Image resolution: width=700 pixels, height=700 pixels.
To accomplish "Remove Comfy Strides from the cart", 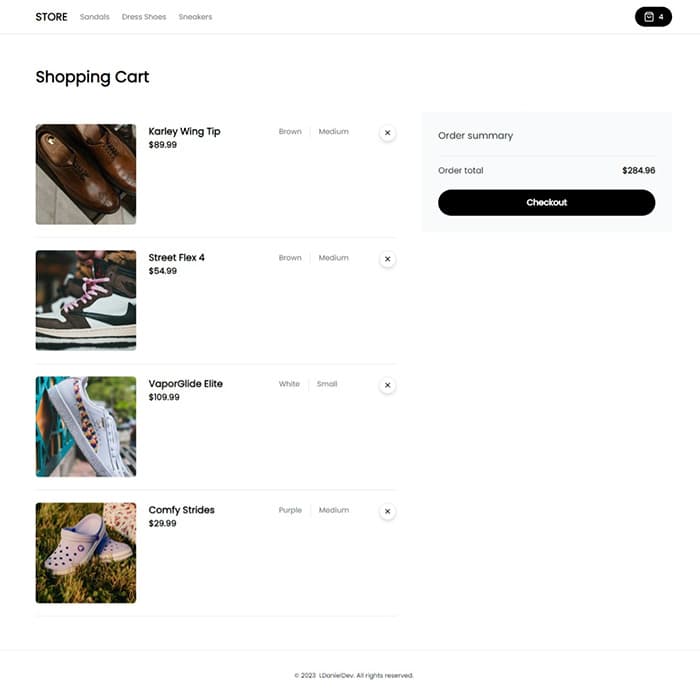I will click(x=387, y=511).
